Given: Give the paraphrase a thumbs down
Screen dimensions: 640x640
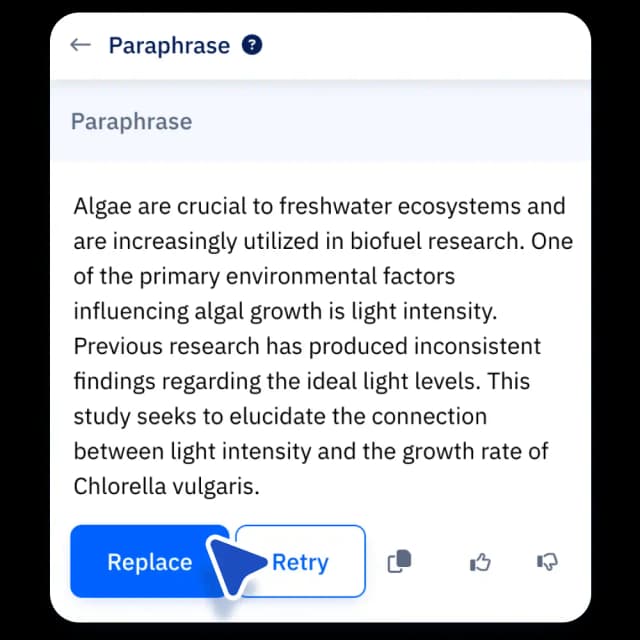Looking at the screenshot, I should 547,563.
